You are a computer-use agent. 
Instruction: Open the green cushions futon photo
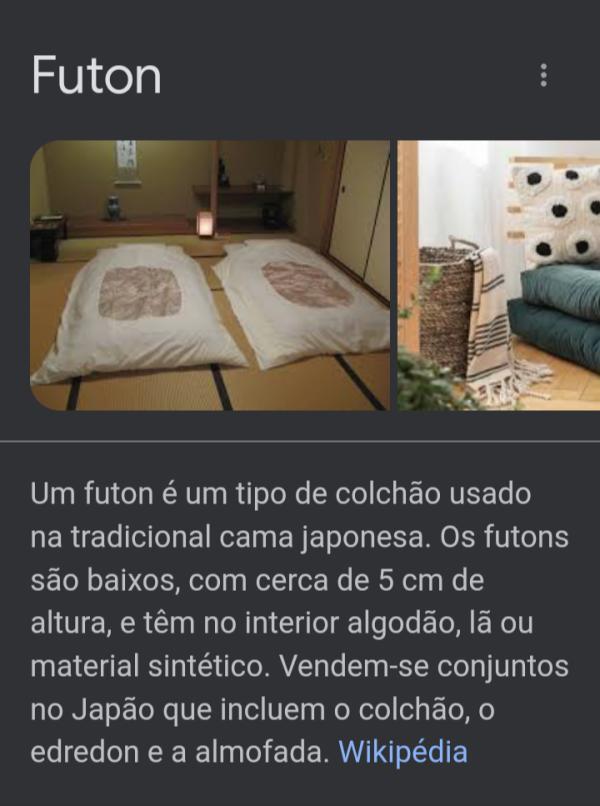[499, 275]
